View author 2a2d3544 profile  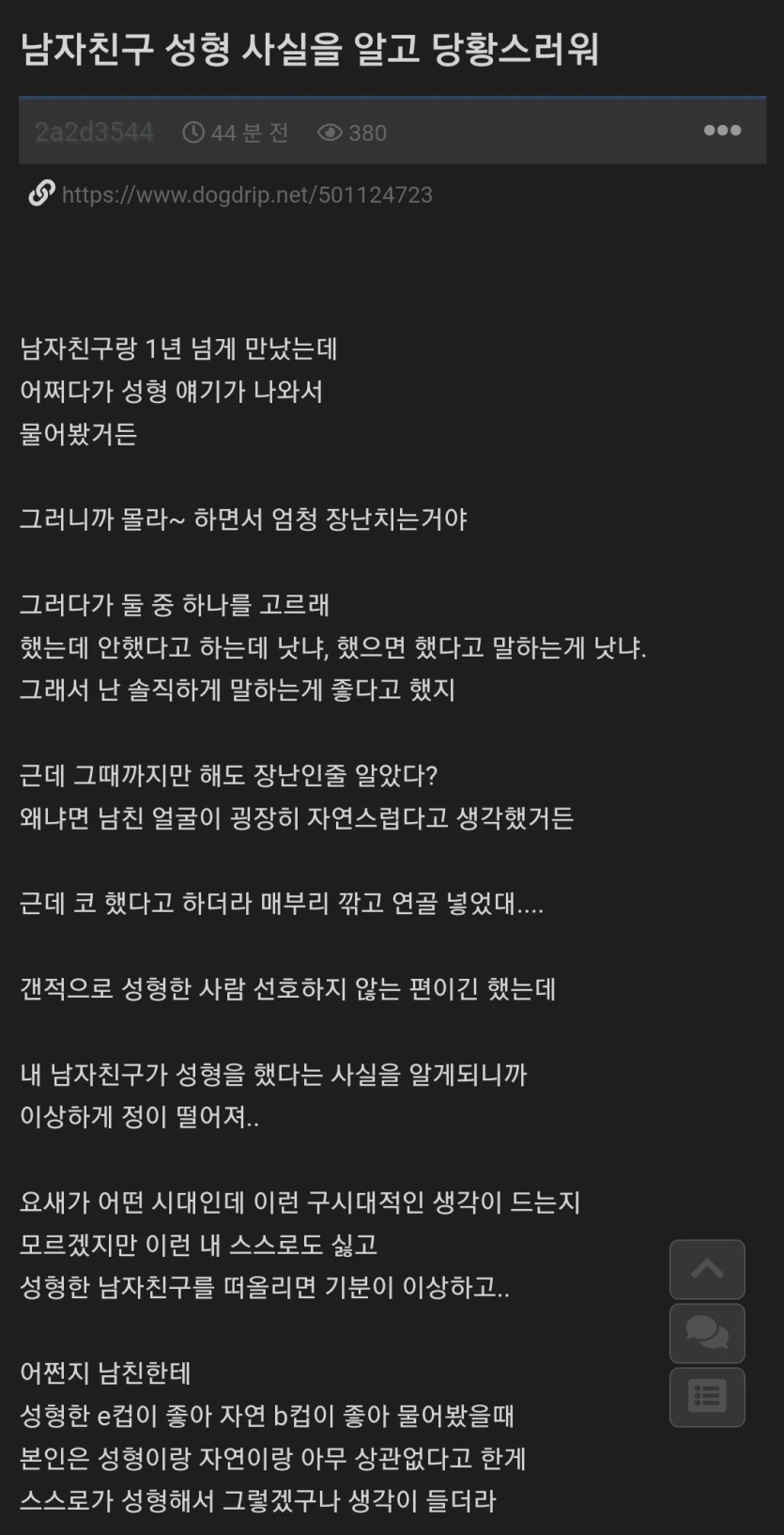tap(94, 132)
